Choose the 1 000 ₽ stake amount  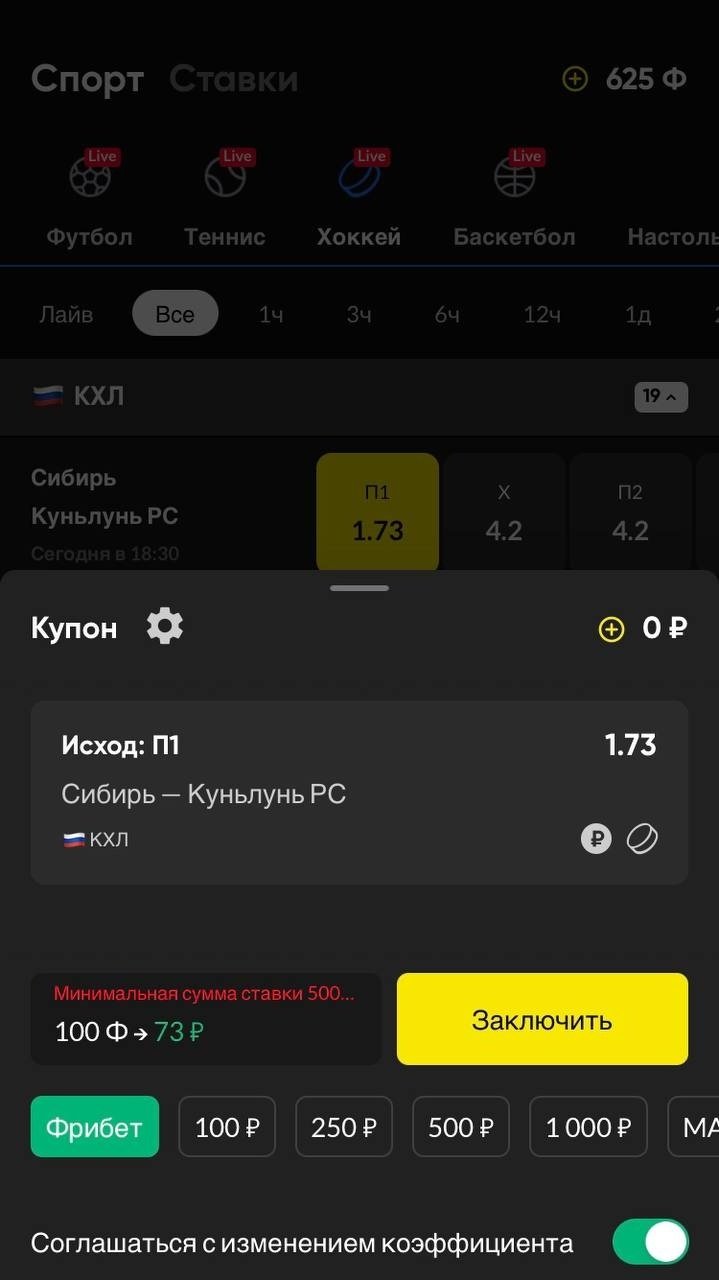(x=588, y=1127)
